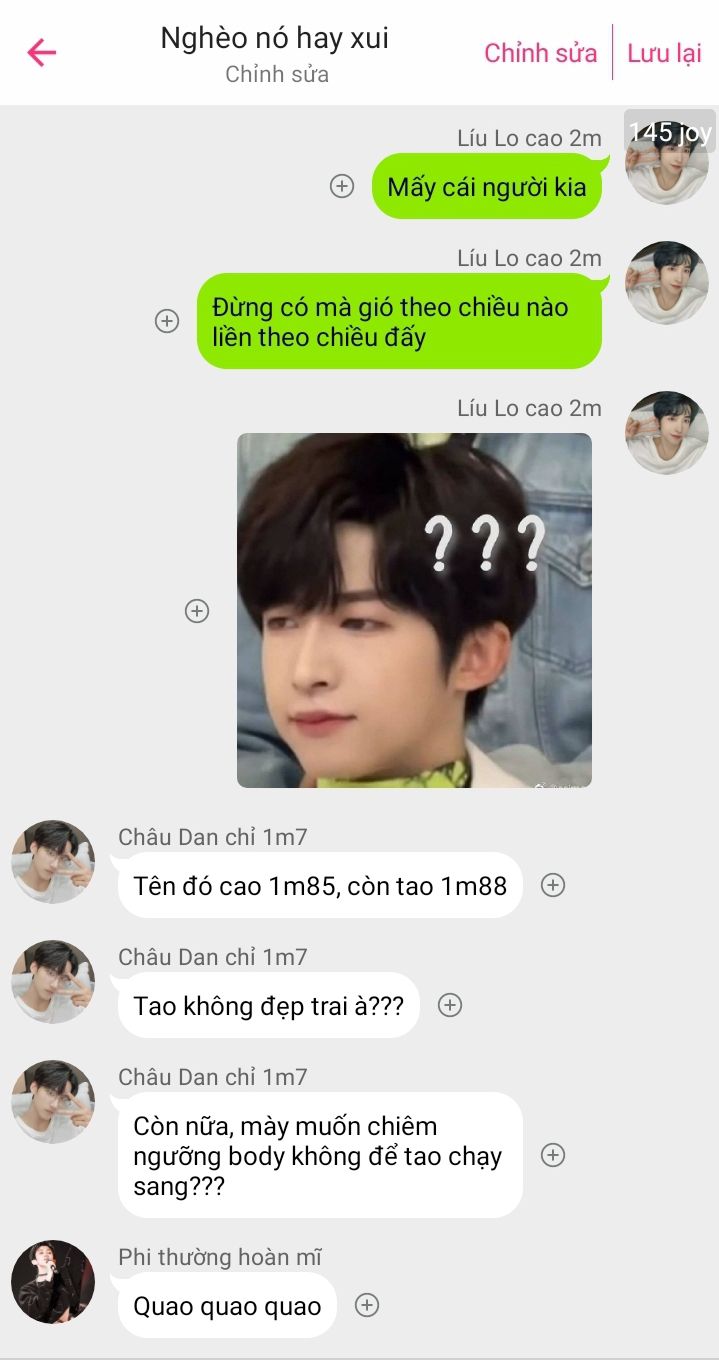Tap plus icon beside "Quao quao quao"
This screenshot has width=719, height=1360.
pos(367,1305)
